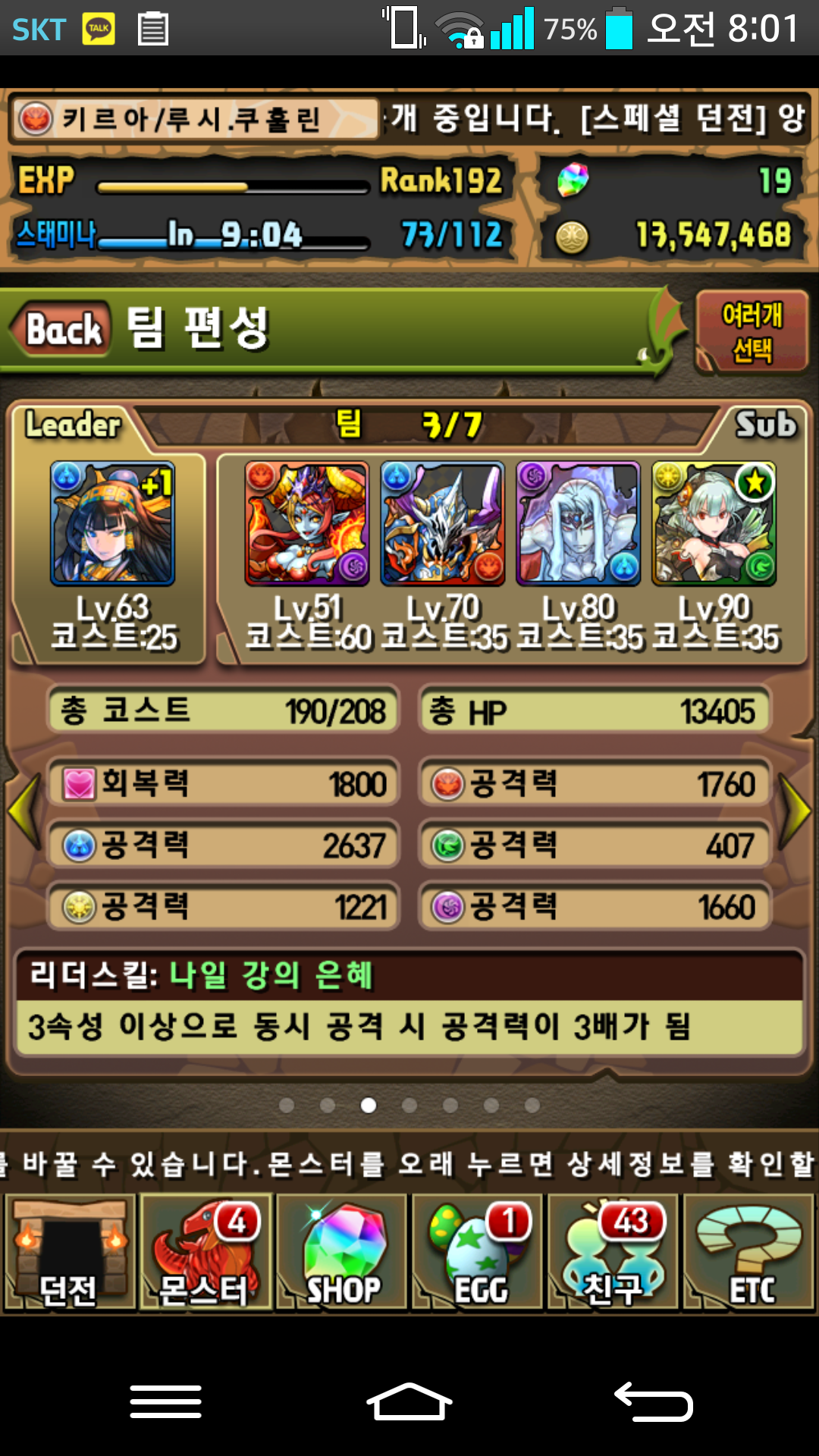819x1456 pixels.
Task: Select the Lv.90 sub monster
Action: tap(714, 525)
